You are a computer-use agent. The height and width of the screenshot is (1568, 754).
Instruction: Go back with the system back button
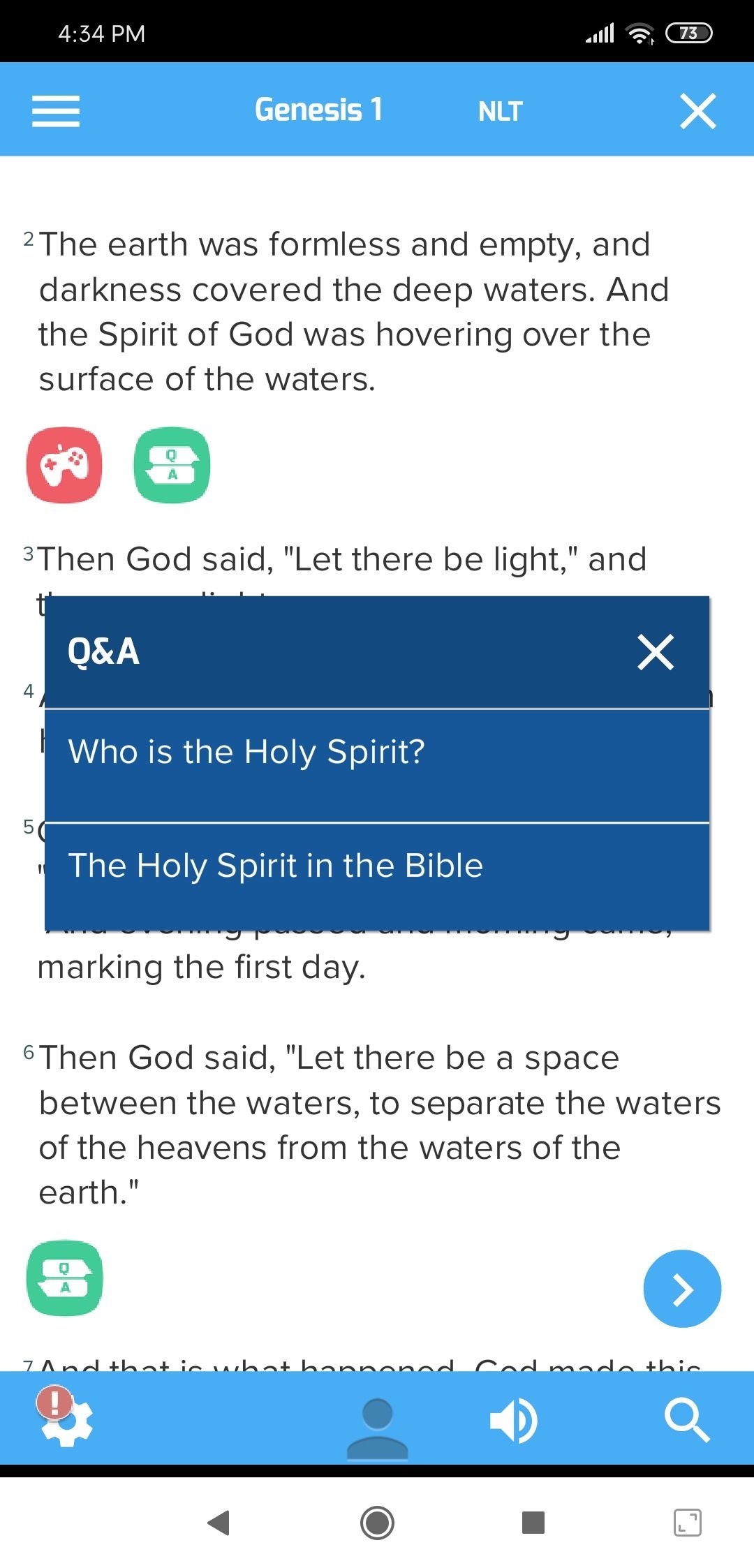point(219,1523)
